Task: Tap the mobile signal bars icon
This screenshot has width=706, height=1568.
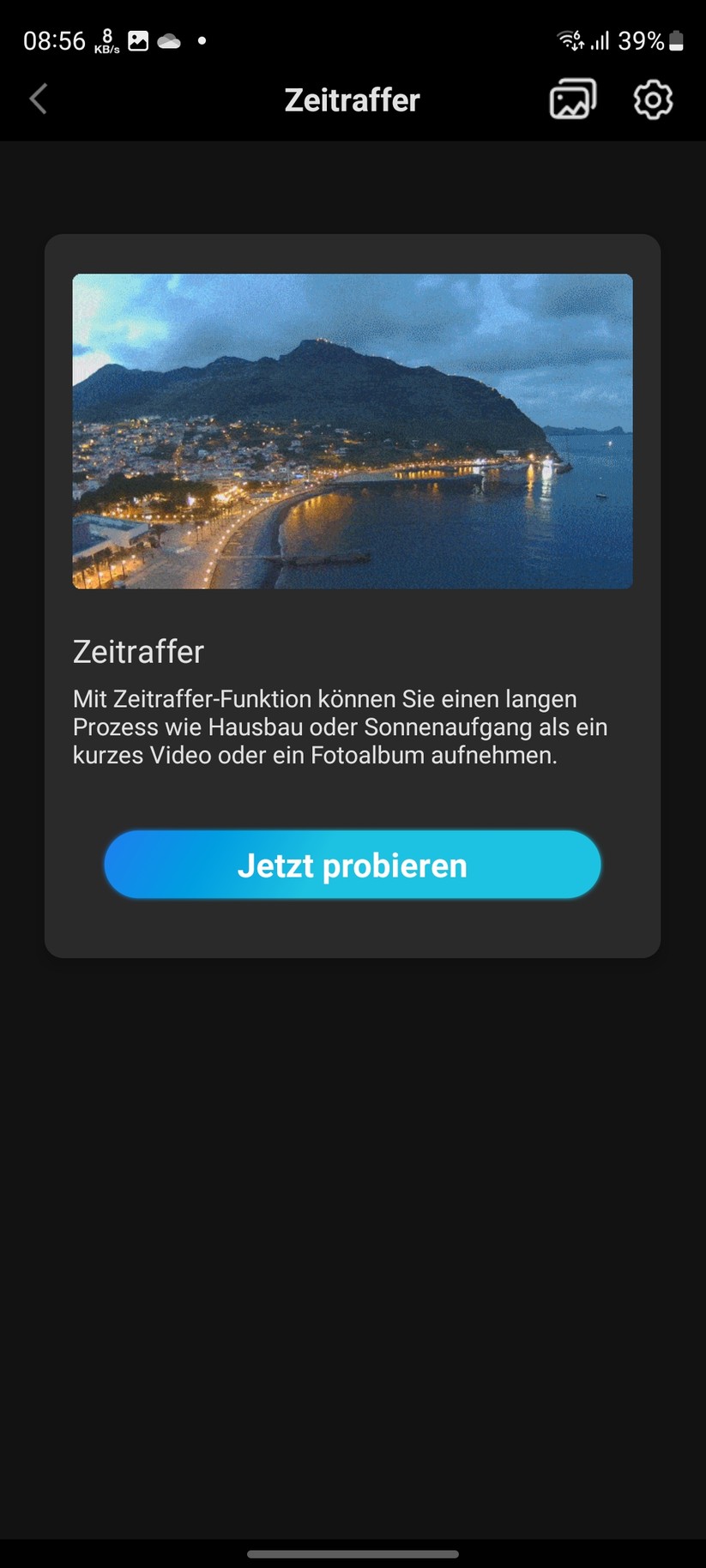Action: [x=601, y=39]
